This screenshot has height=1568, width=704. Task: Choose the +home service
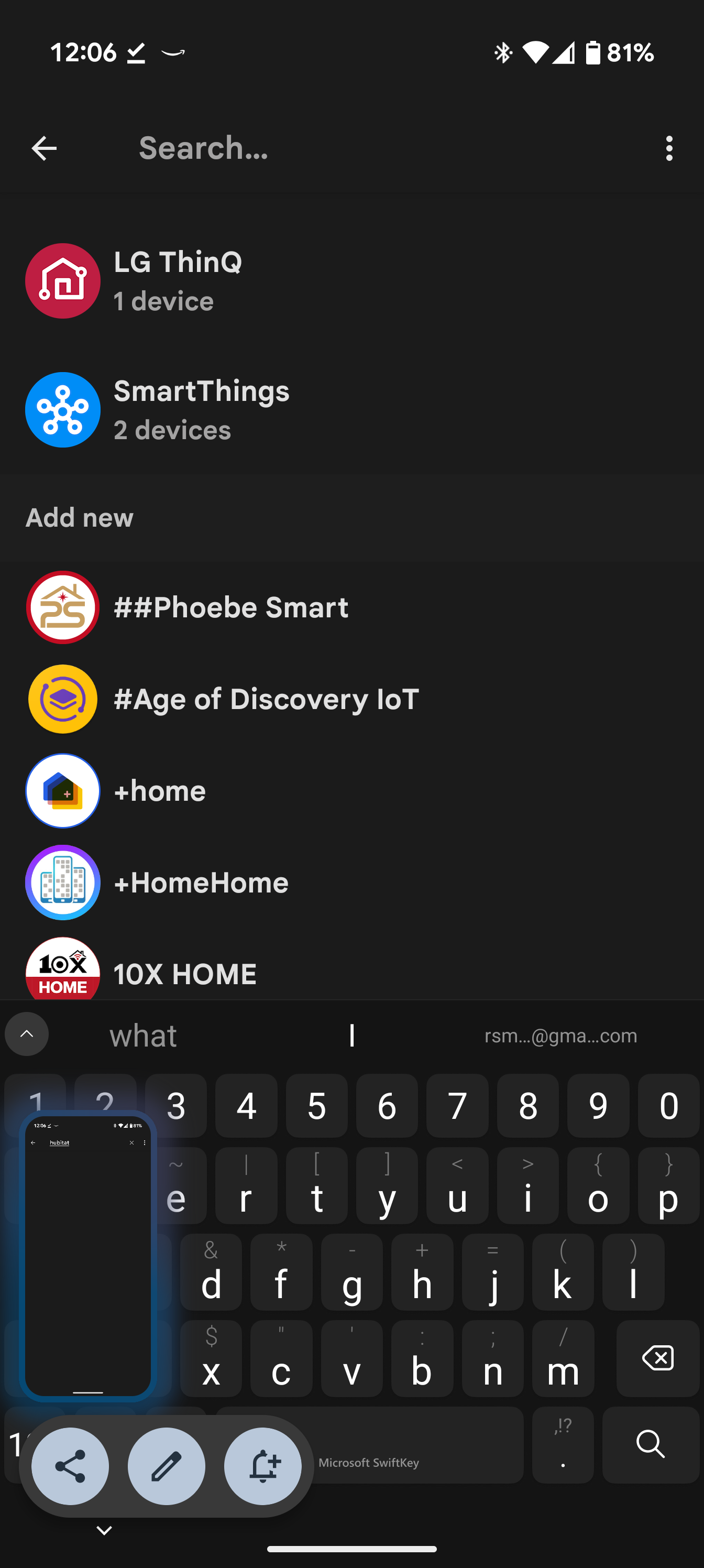click(x=351, y=791)
